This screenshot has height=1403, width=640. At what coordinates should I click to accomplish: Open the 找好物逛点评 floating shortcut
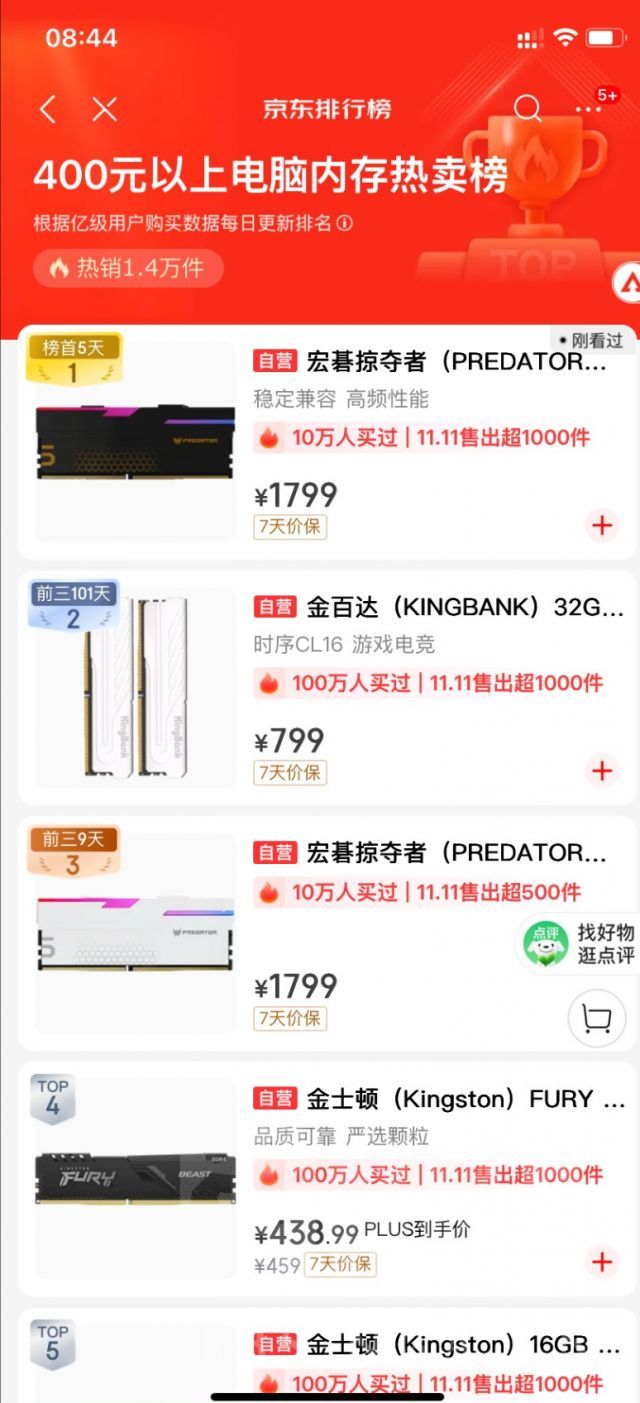pos(580,943)
